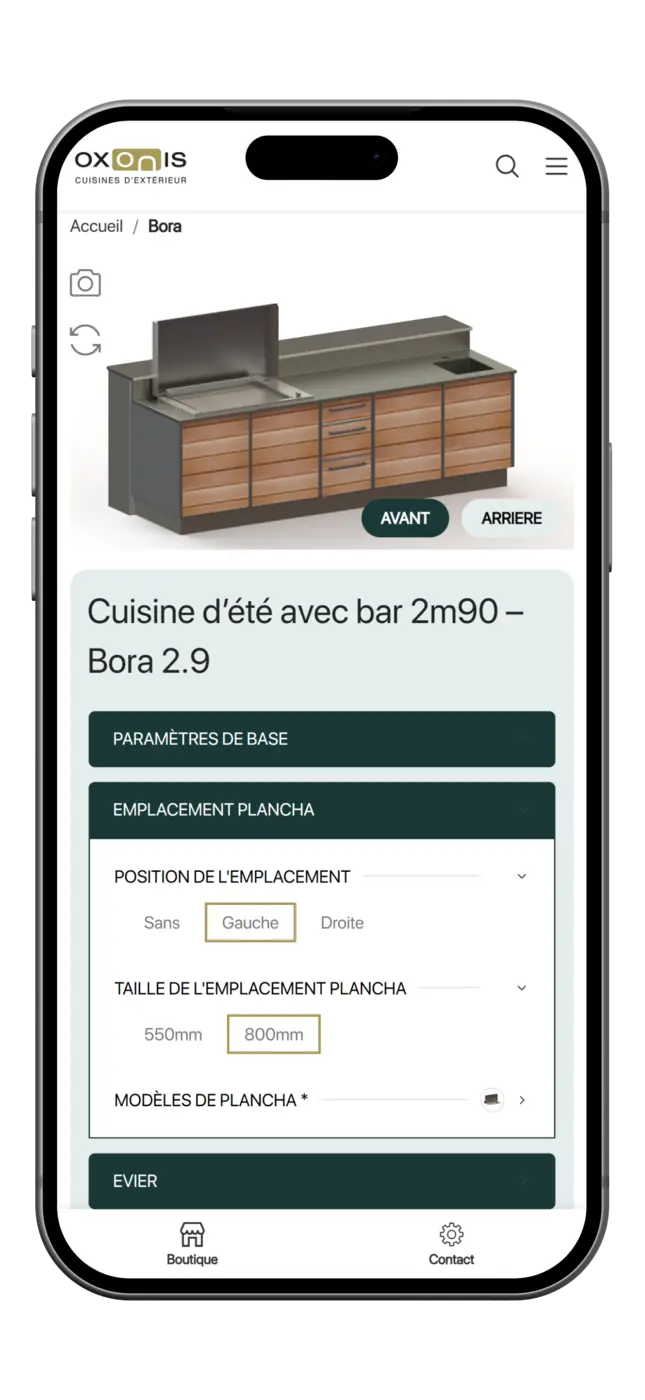Open the search icon
This screenshot has height=1400, width=645.
coord(507,166)
